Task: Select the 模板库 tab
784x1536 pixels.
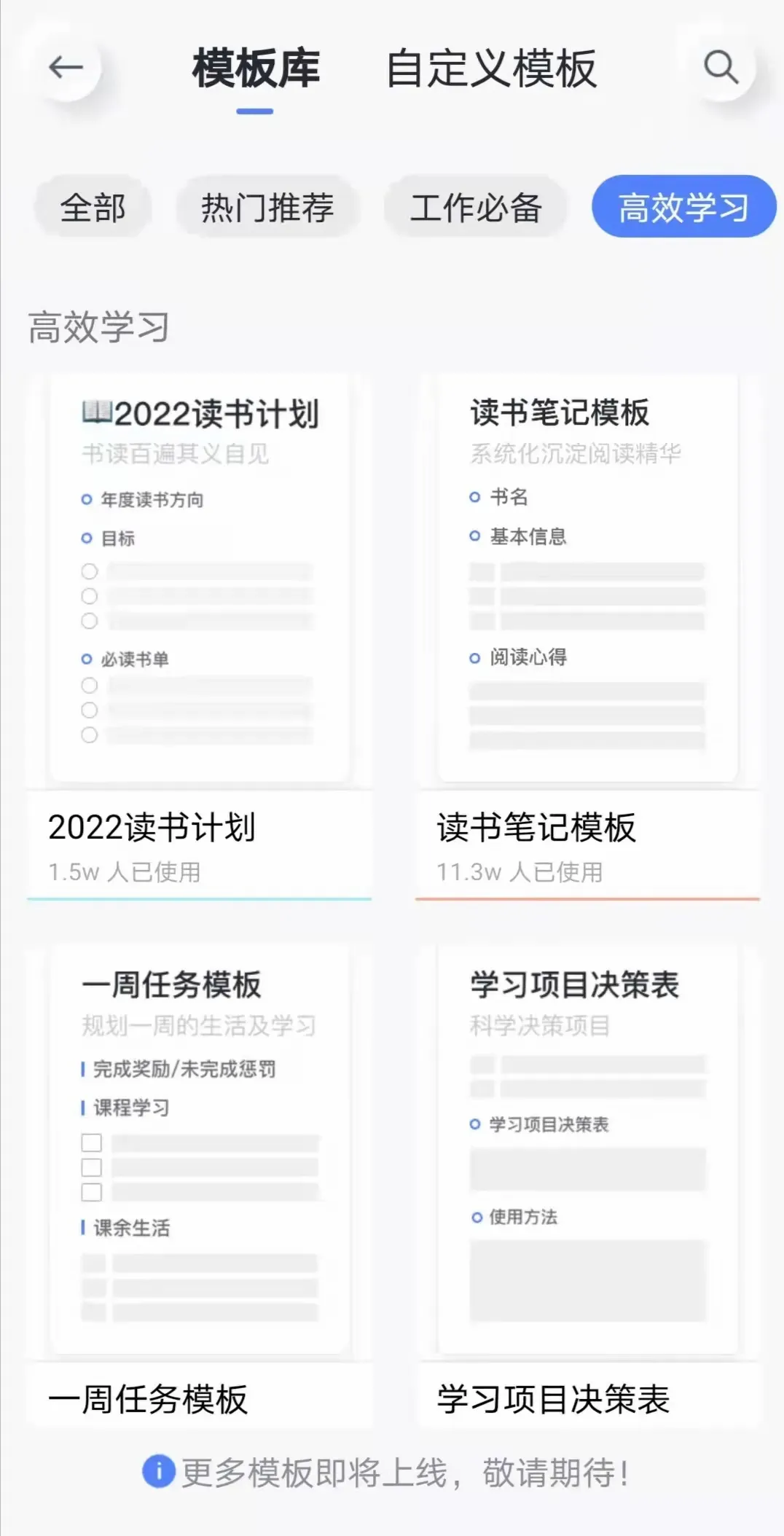Action: click(x=255, y=68)
